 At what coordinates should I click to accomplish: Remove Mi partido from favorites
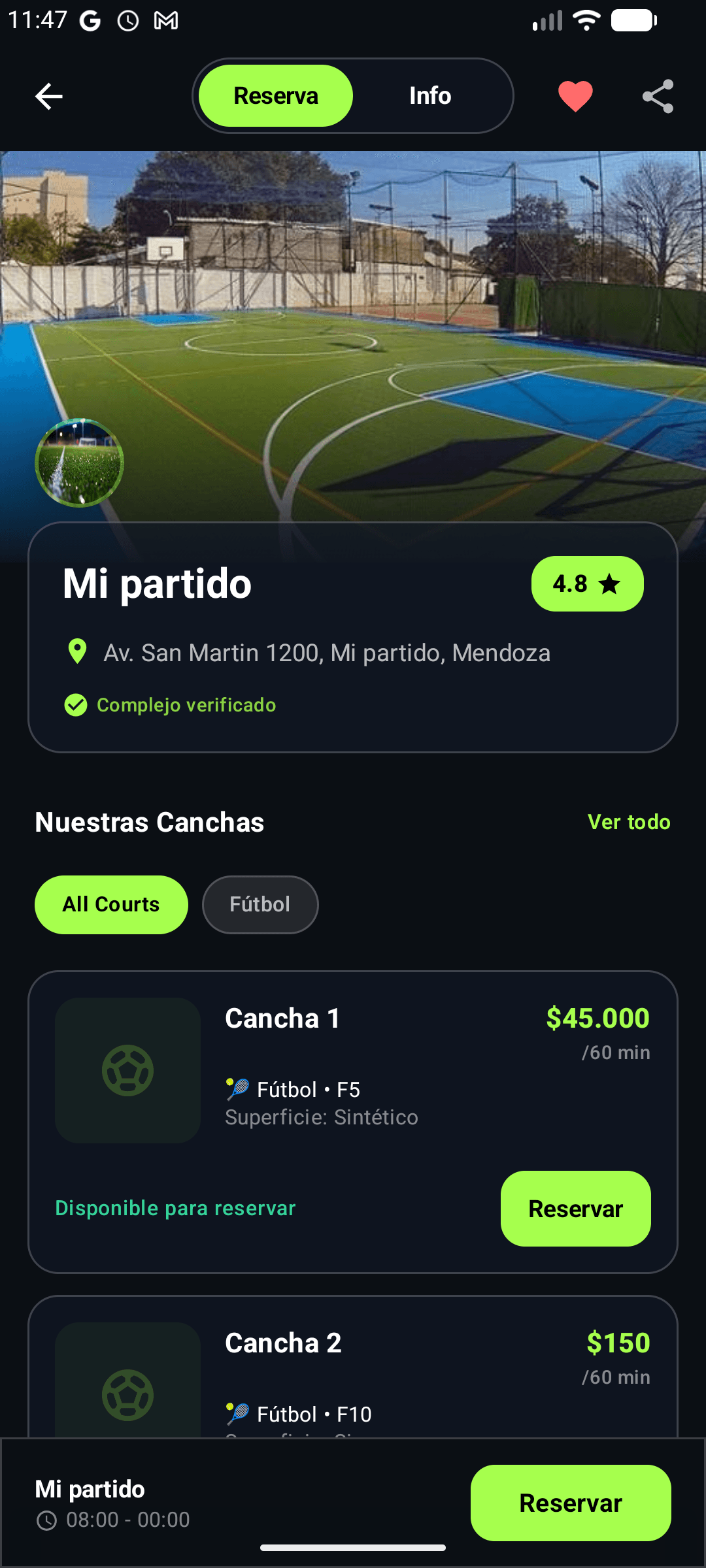coord(575,97)
